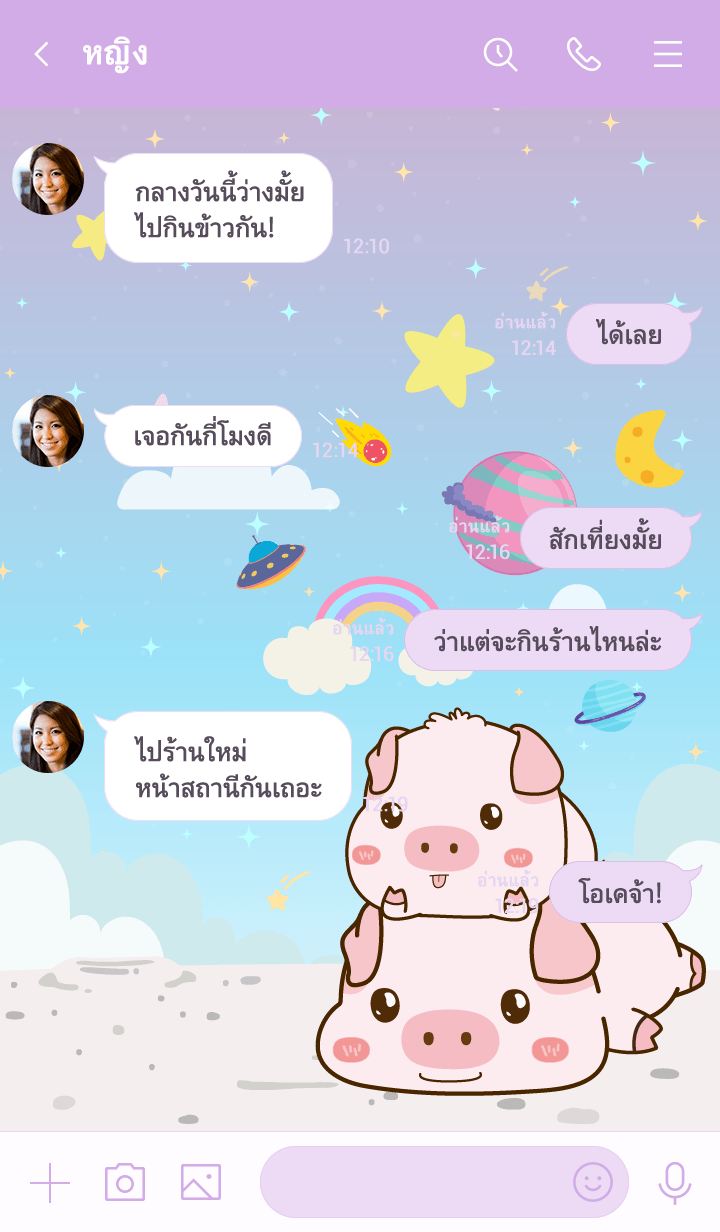View profile photo beside 'กลางวันนี้ว่างมั้ย' message
The height and width of the screenshot is (1232, 720).
coord(48,179)
